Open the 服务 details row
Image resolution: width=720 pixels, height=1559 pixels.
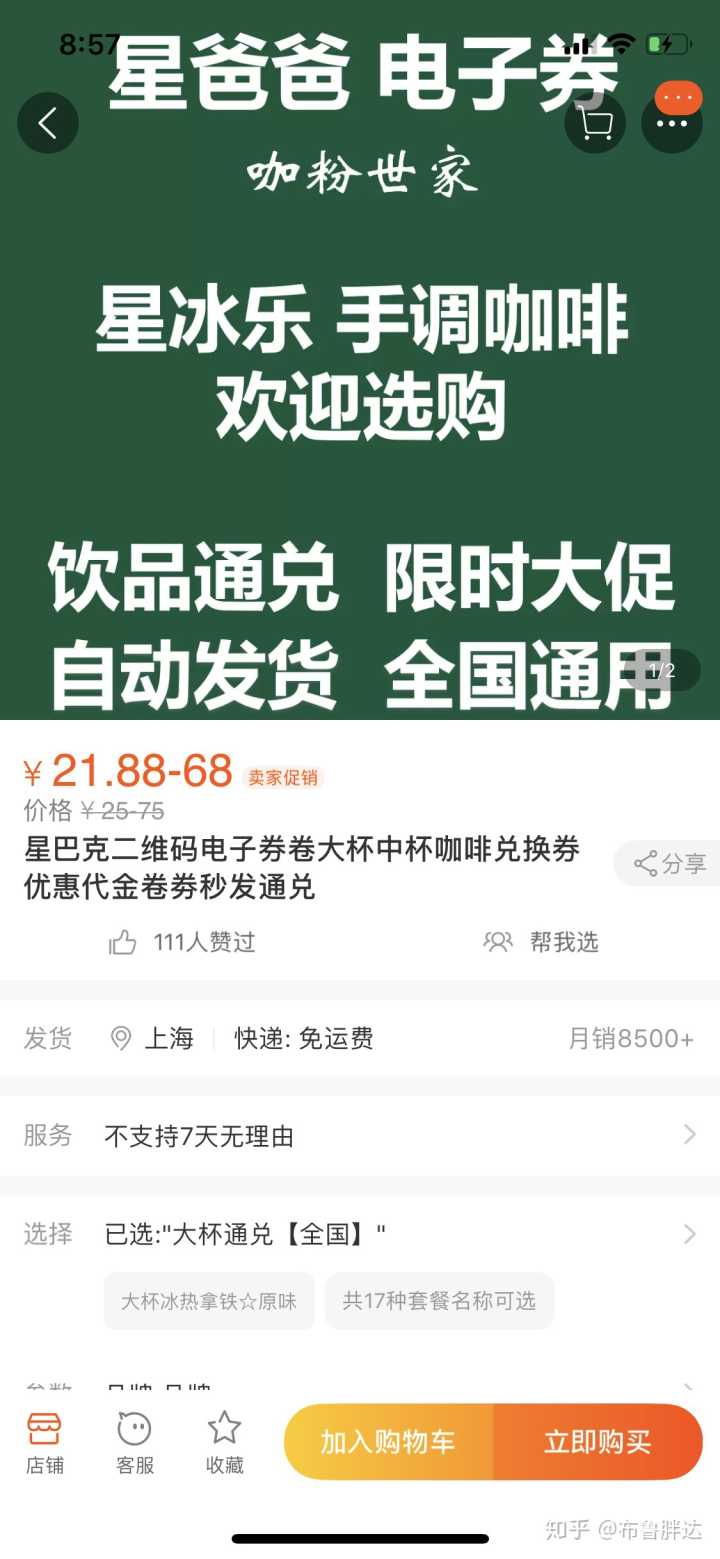(x=360, y=1135)
